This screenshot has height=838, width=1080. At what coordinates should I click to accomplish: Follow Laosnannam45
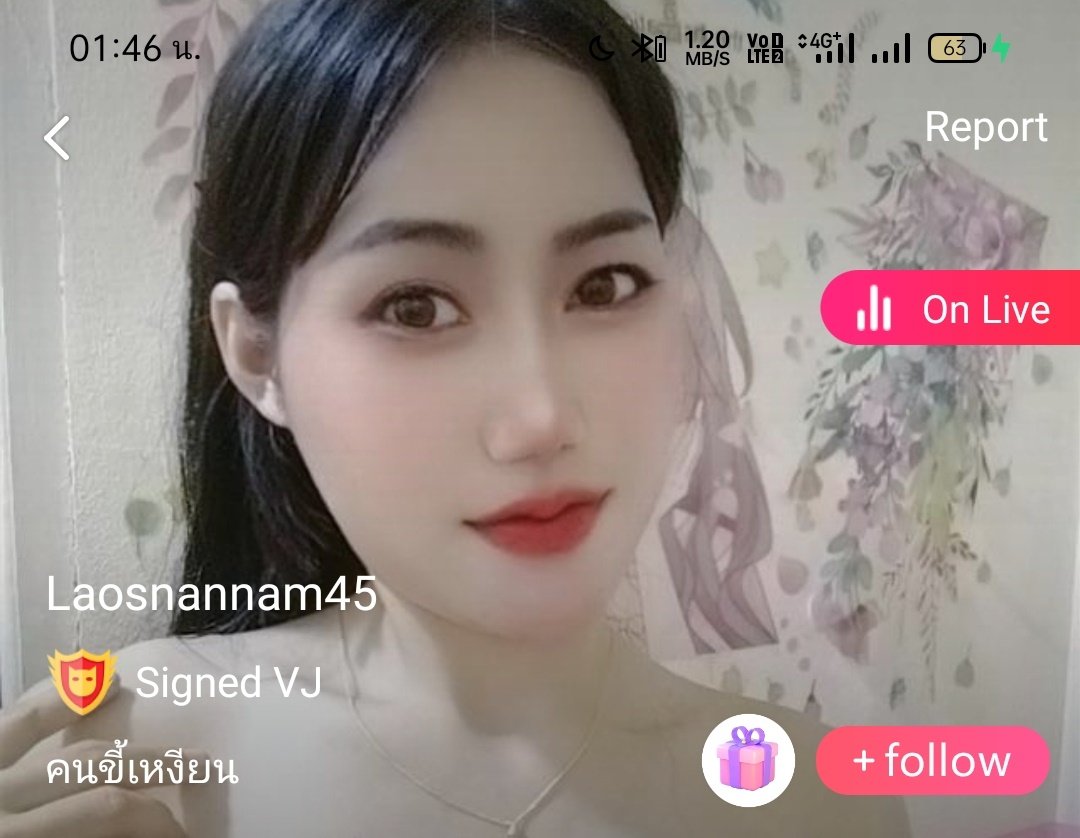[932, 761]
